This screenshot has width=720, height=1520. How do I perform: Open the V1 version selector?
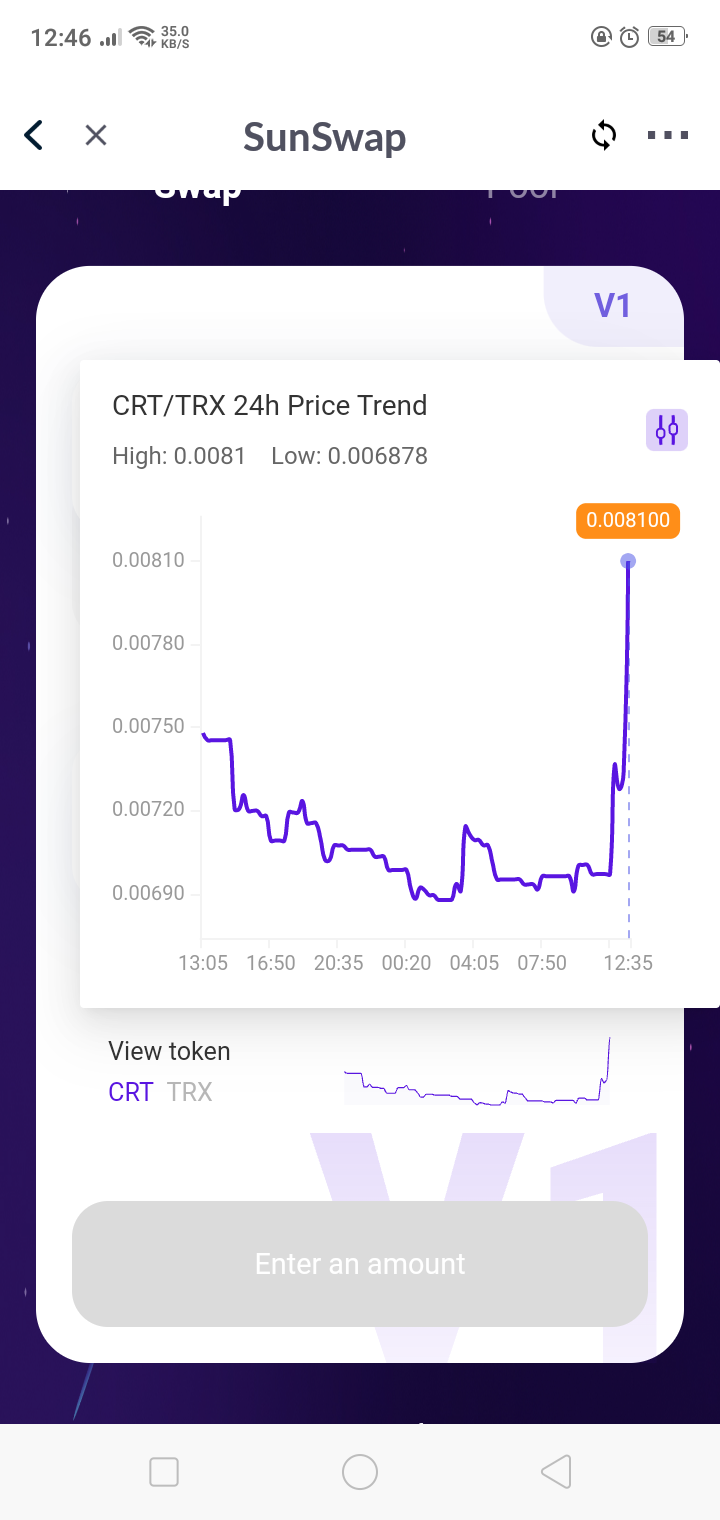[613, 305]
